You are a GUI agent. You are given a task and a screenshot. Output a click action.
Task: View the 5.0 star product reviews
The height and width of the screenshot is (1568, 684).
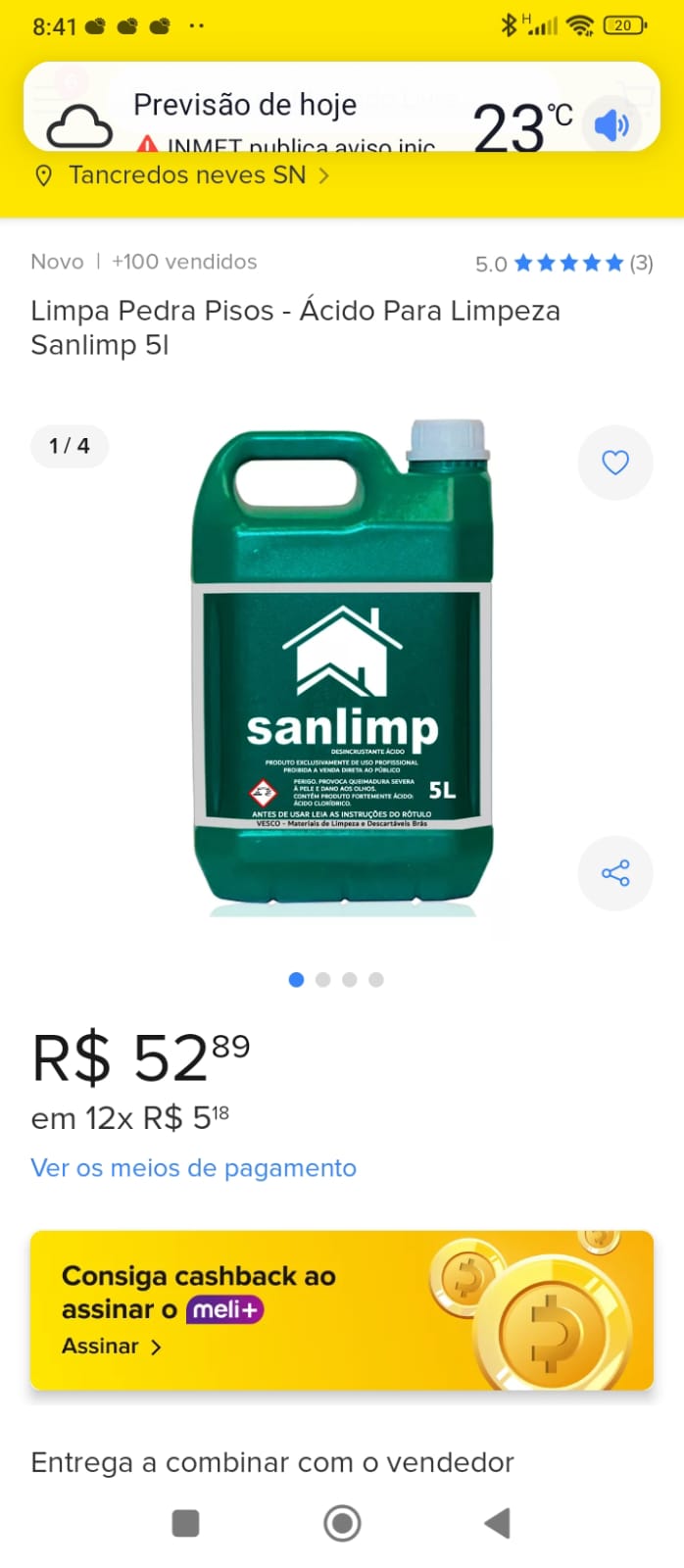click(x=563, y=263)
